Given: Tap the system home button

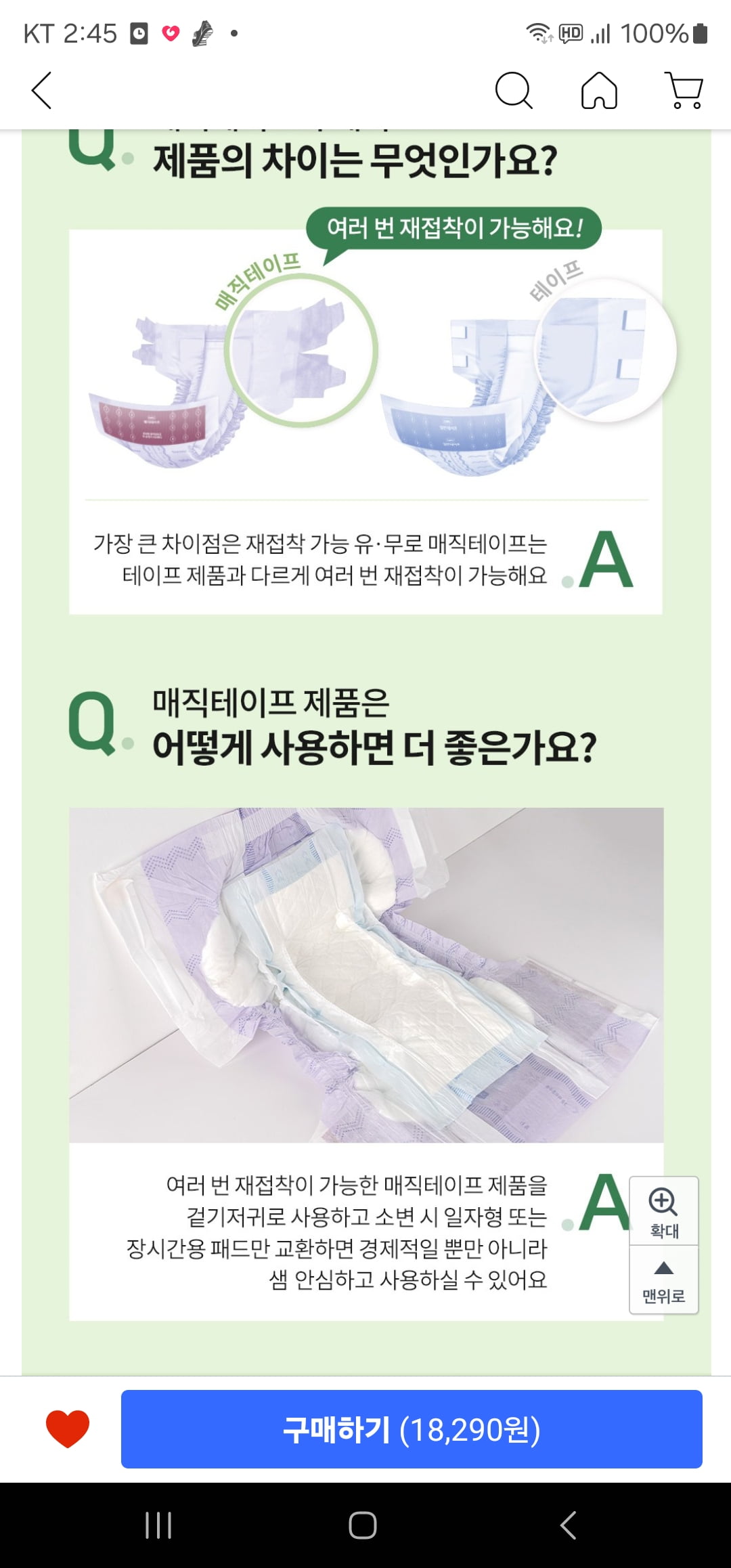Looking at the screenshot, I should point(363,1525).
